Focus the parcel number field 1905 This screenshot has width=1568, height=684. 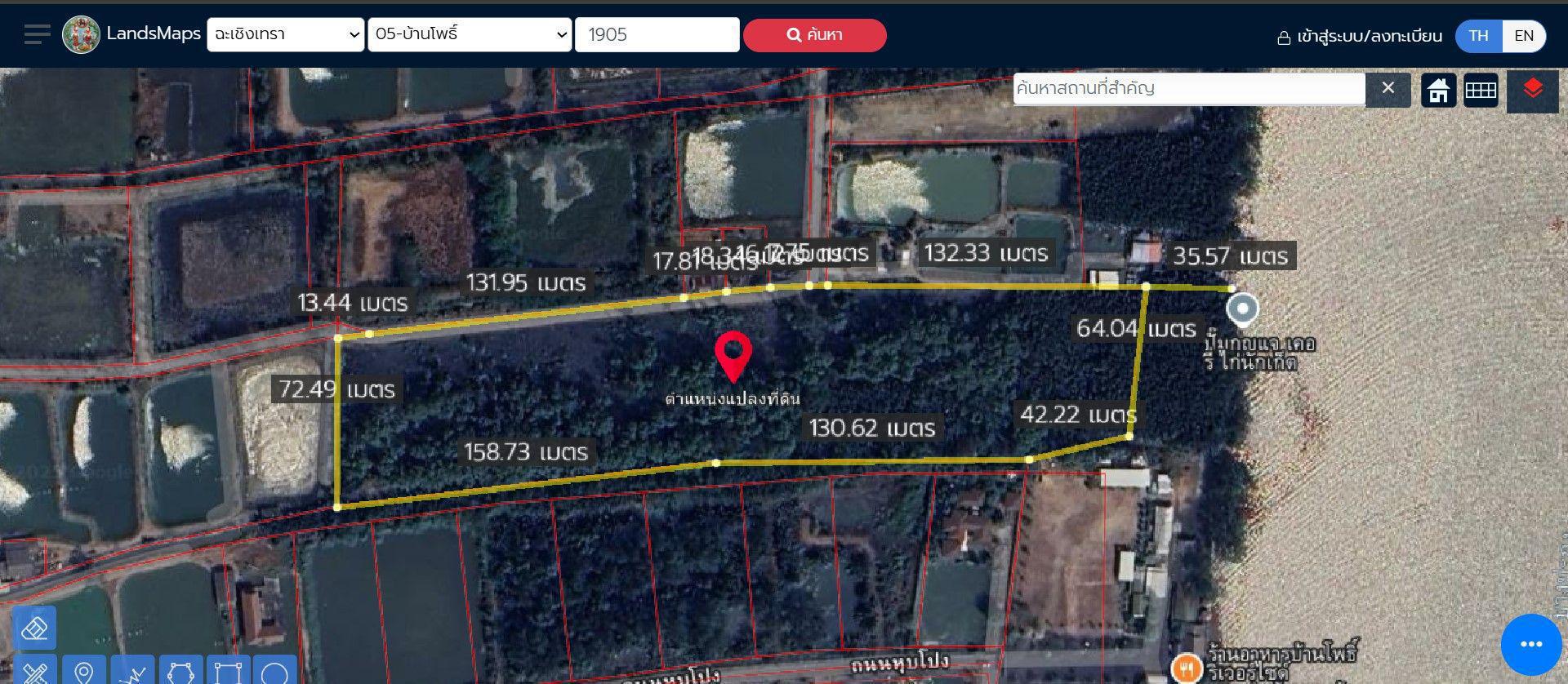(x=657, y=34)
